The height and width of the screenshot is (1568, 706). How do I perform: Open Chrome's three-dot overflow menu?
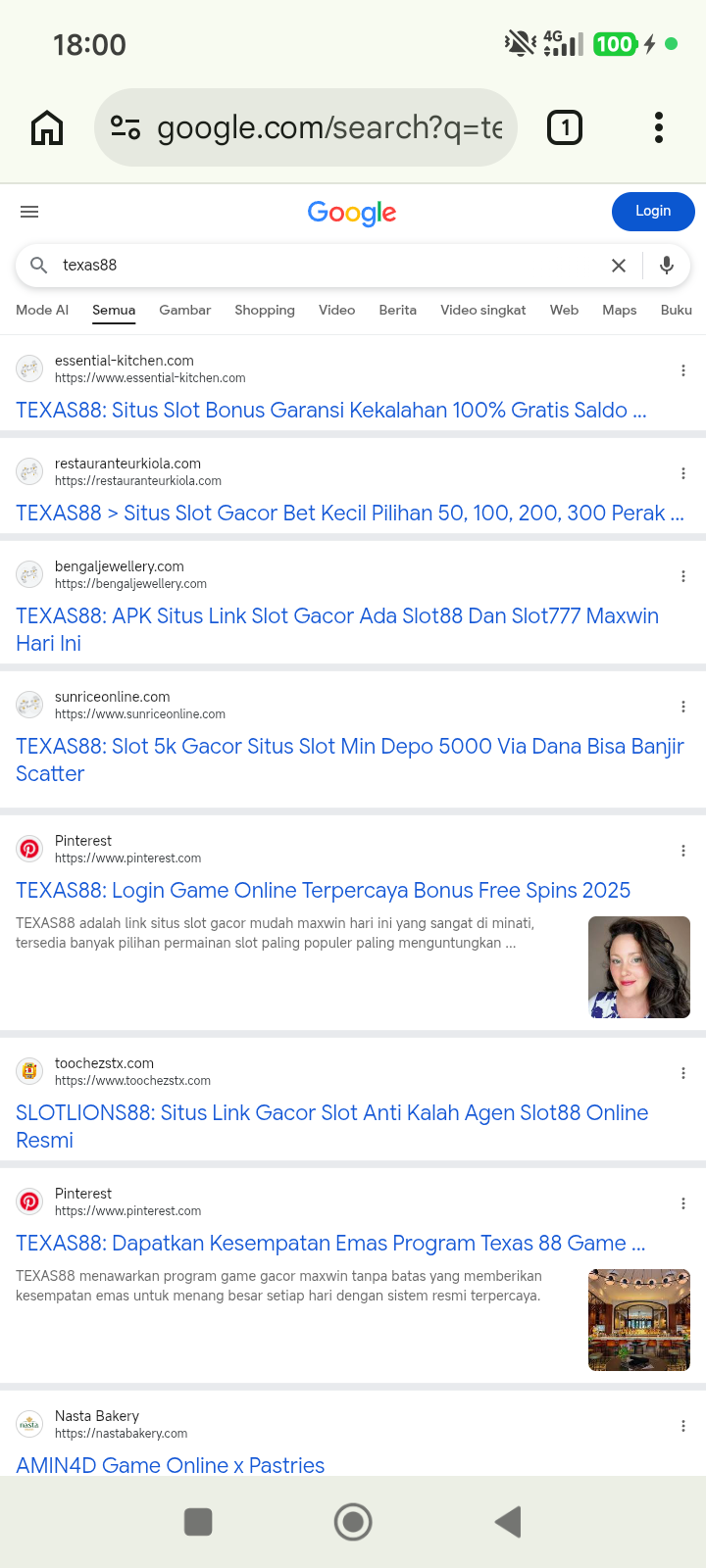(x=659, y=127)
